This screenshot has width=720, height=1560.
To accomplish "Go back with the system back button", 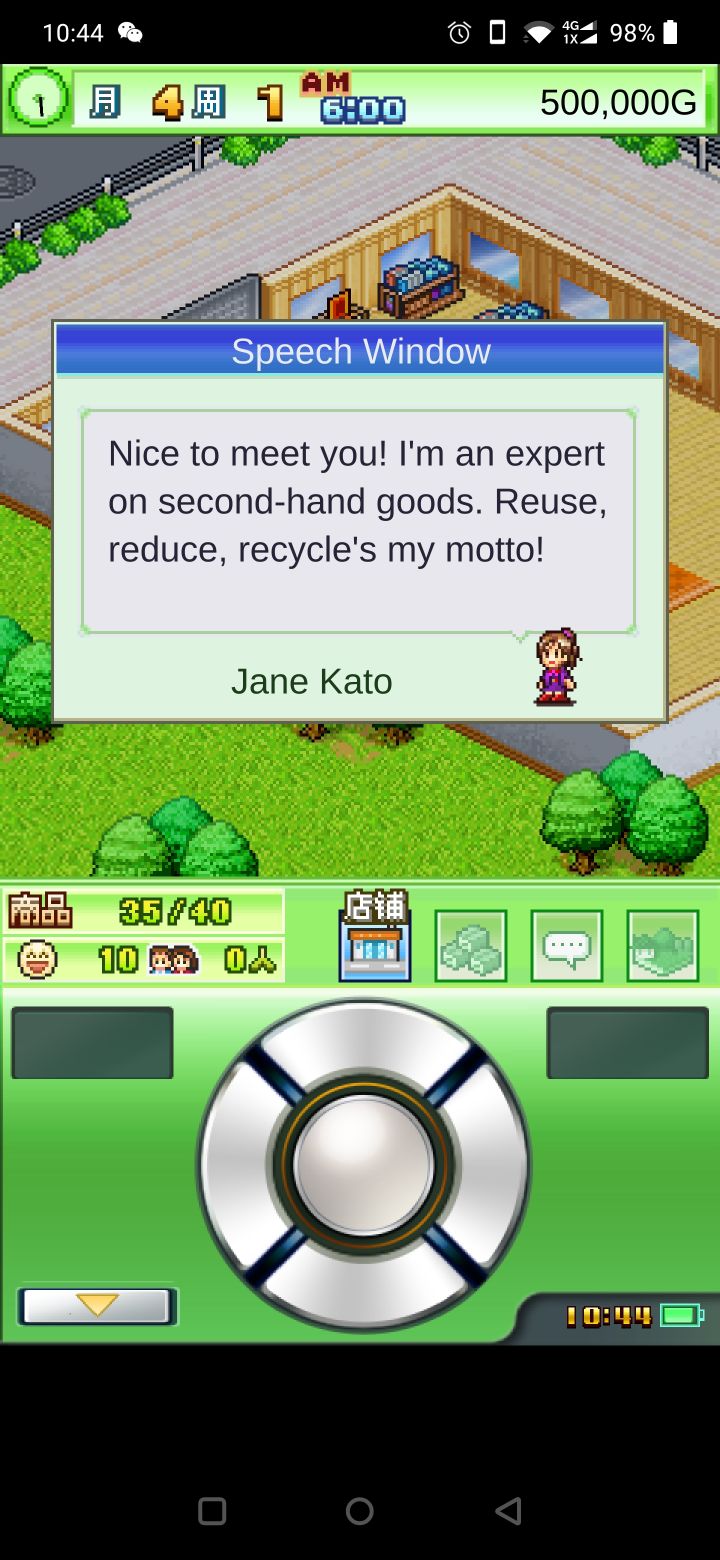I will pos(508,1510).
